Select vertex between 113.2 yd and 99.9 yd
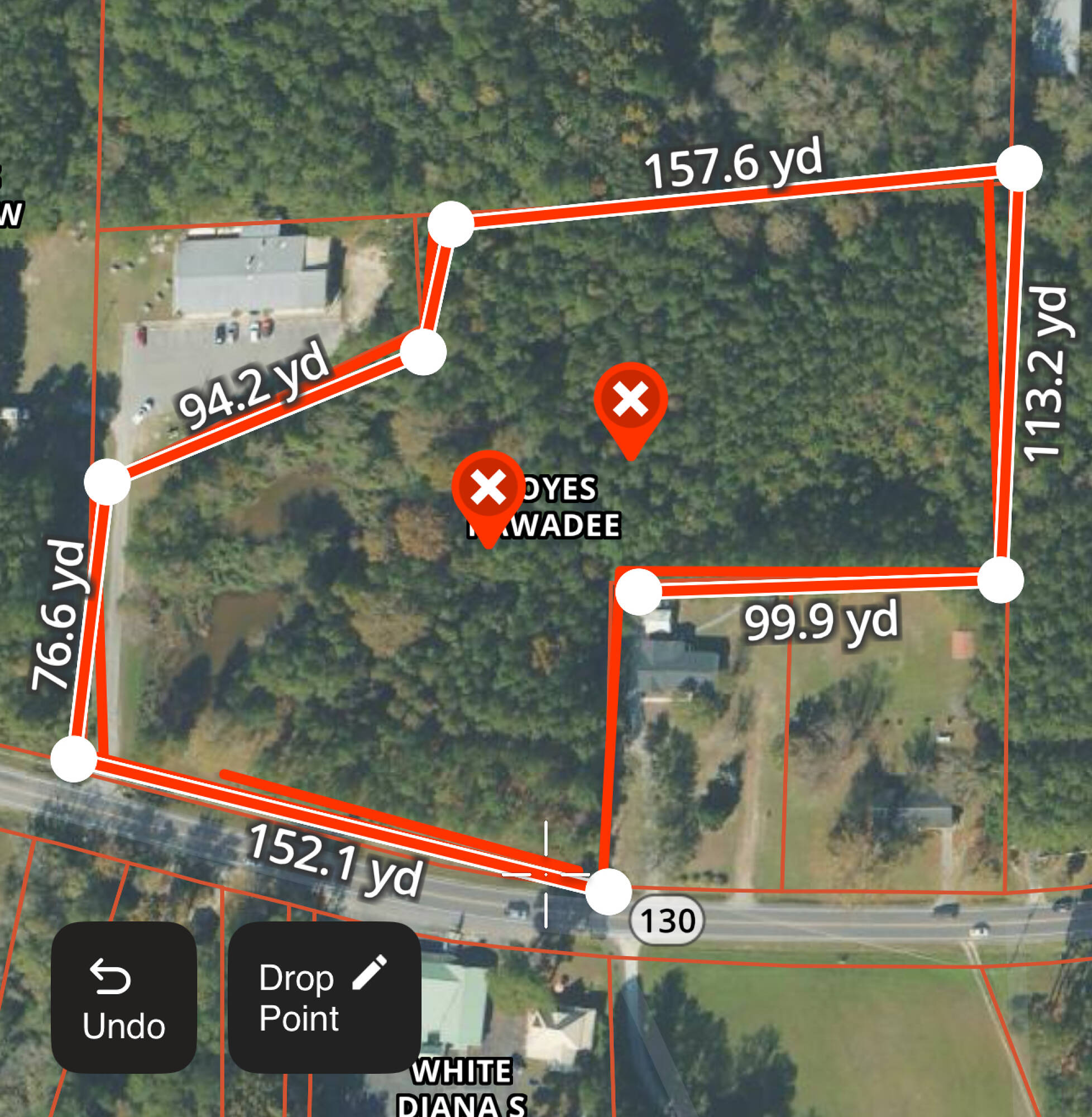This screenshot has width=1092, height=1117. 1000,580
